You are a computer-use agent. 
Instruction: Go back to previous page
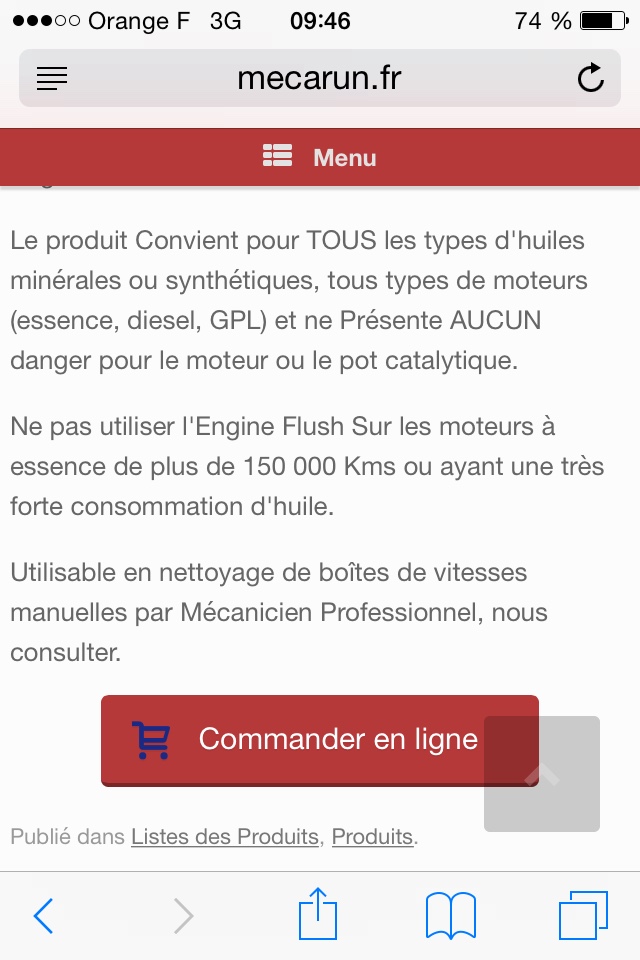[x=43, y=915]
